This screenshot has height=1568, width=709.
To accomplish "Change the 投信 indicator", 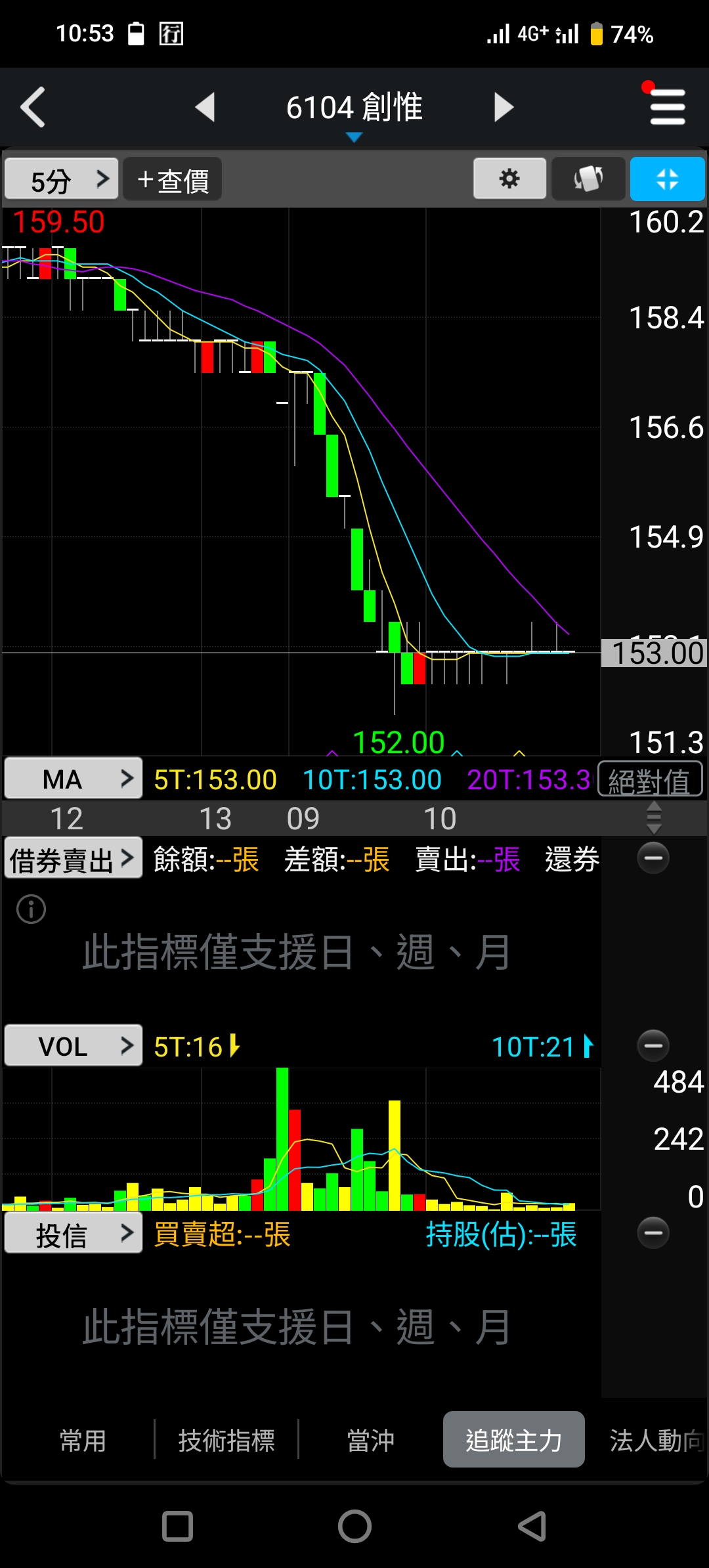I will pos(74,1234).
